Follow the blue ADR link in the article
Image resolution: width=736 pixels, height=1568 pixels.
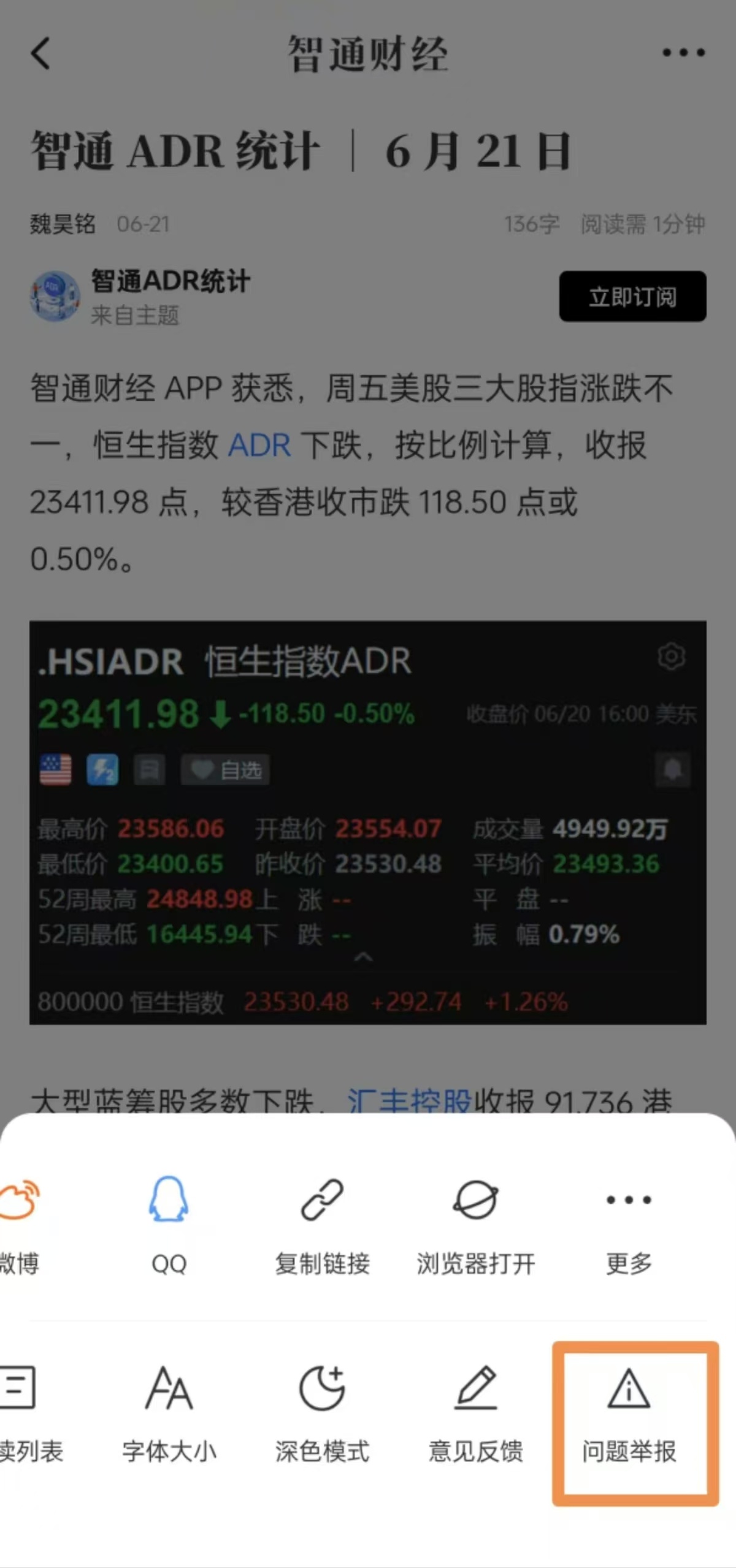click(x=259, y=446)
